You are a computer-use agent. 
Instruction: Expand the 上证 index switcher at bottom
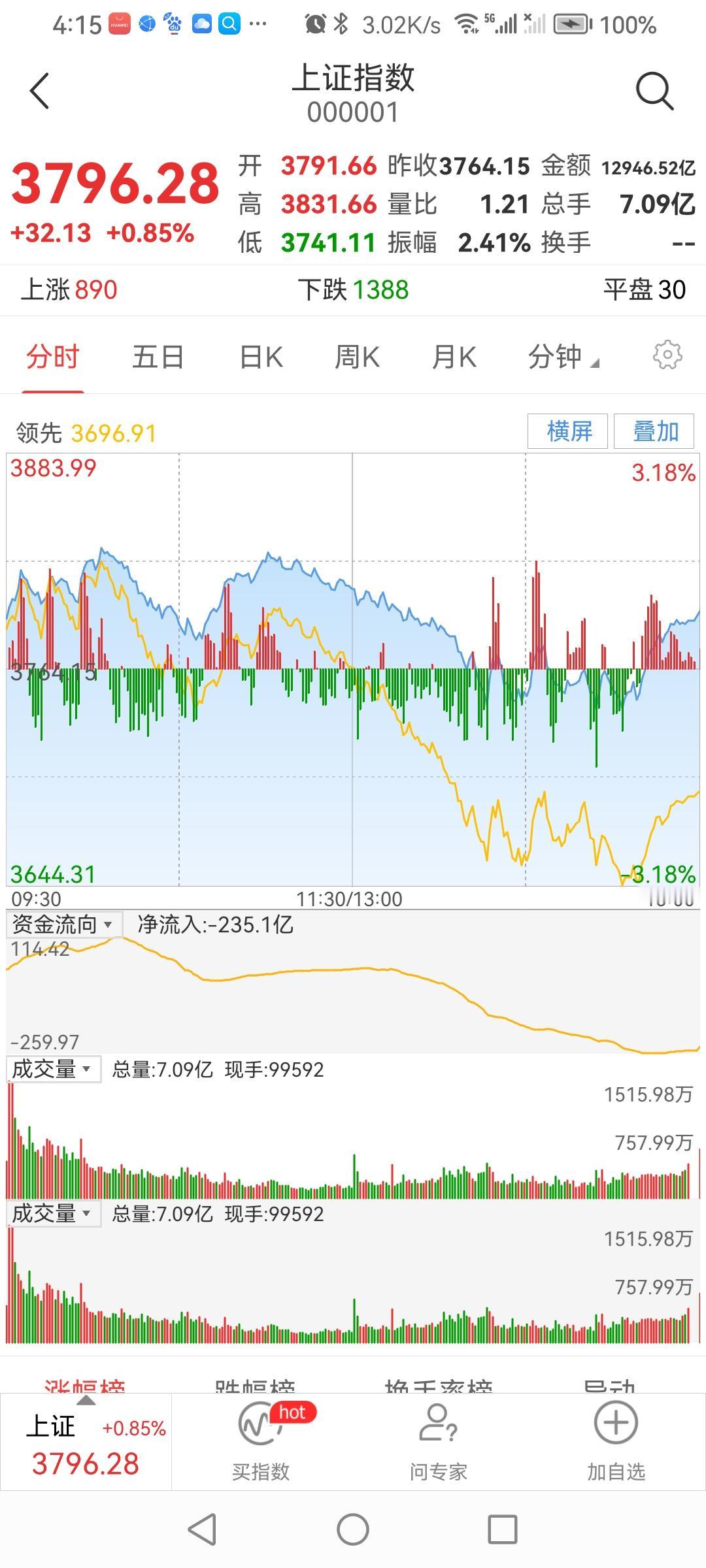(86, 1441)
